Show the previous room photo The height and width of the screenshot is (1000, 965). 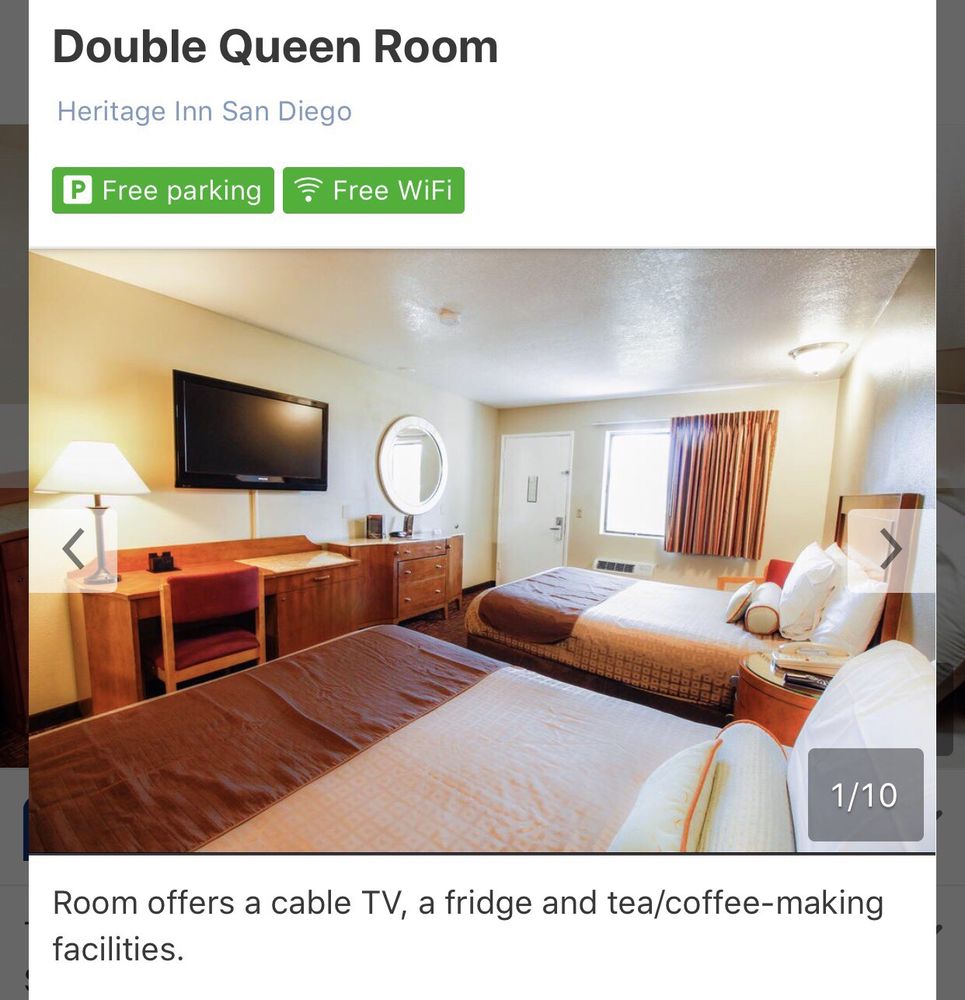click(x=73, y=550)
